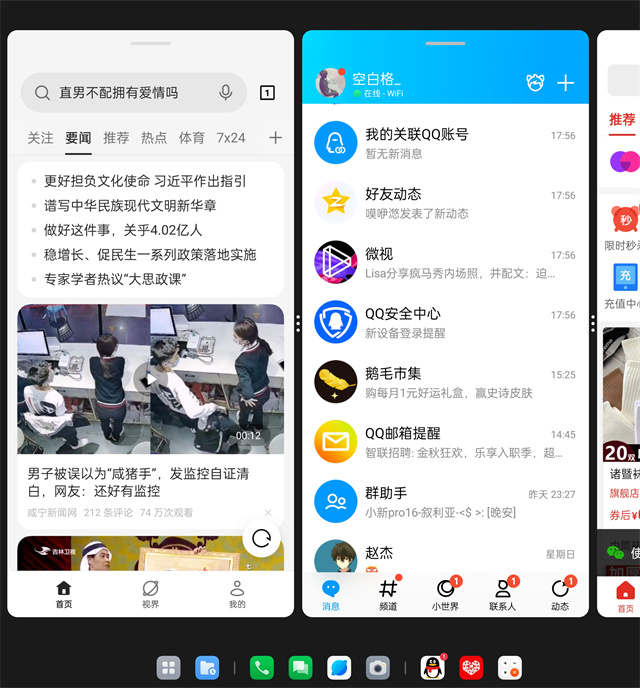Tap the floating refresh button
640x688 pixels.
(x=262, y=539)
